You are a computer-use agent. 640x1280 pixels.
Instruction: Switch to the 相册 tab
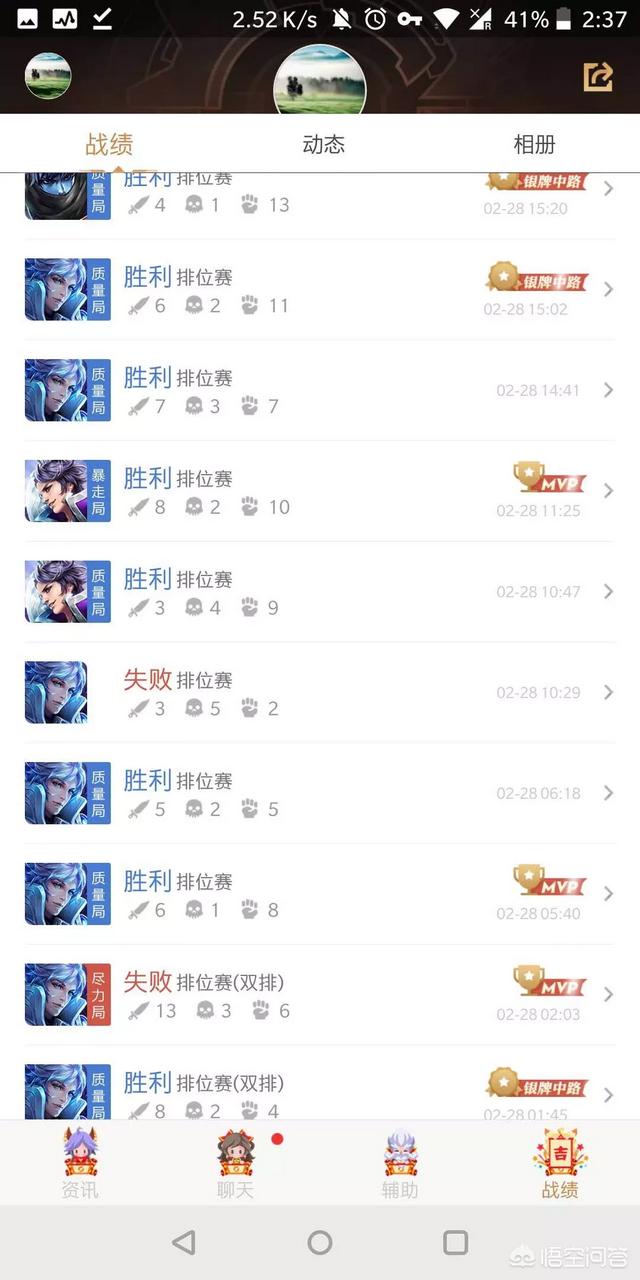click(534, 144)
